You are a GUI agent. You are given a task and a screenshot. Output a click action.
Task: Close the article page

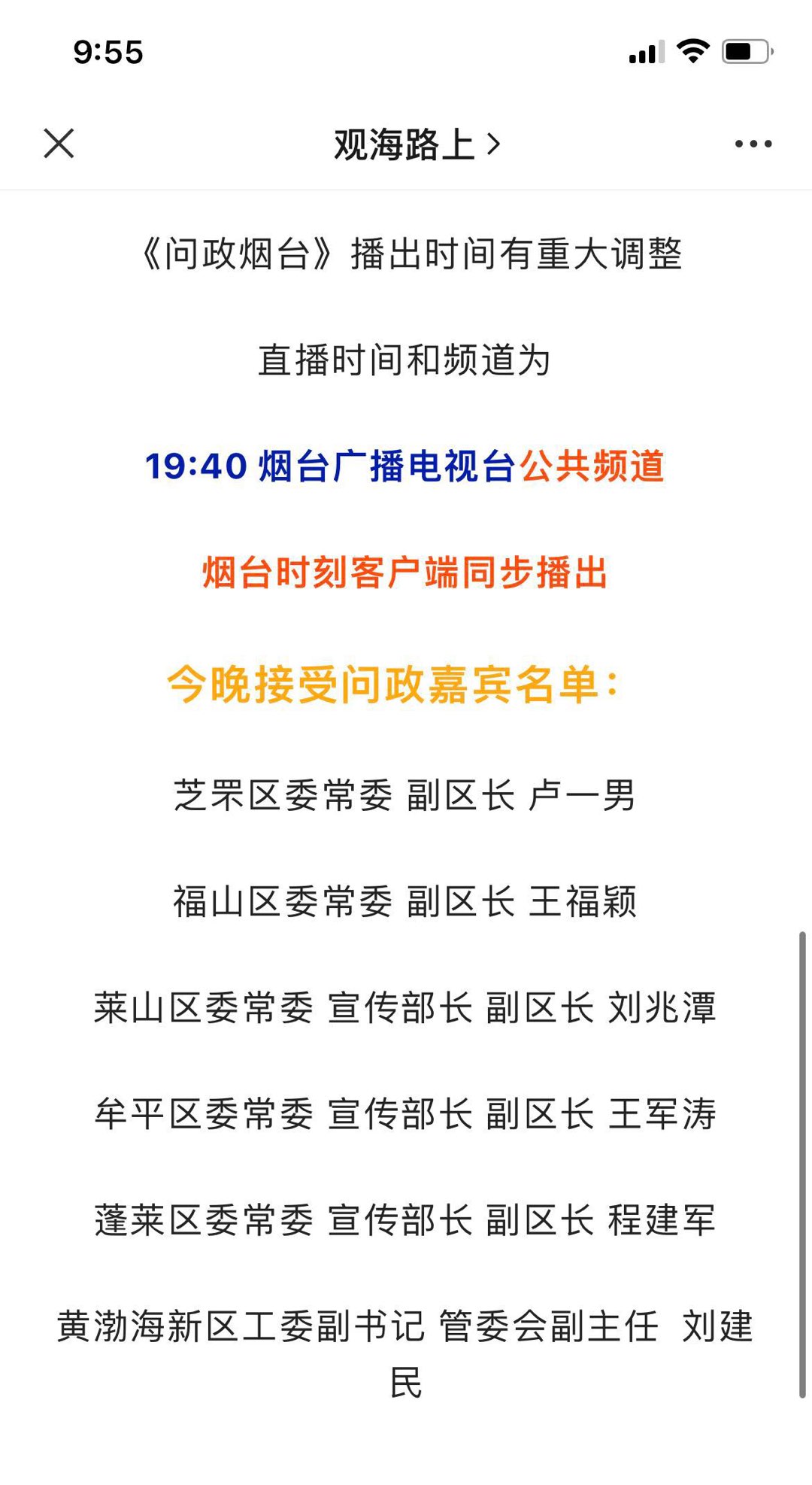pos(59,143)
